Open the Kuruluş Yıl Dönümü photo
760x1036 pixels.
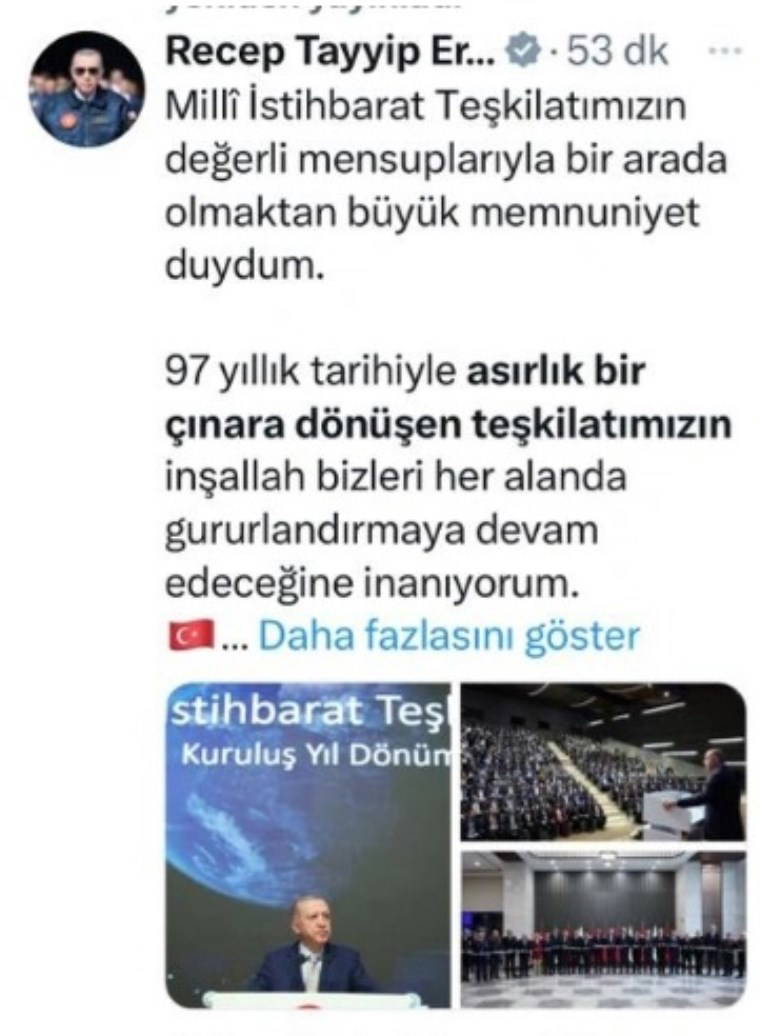tap(308, 845)
